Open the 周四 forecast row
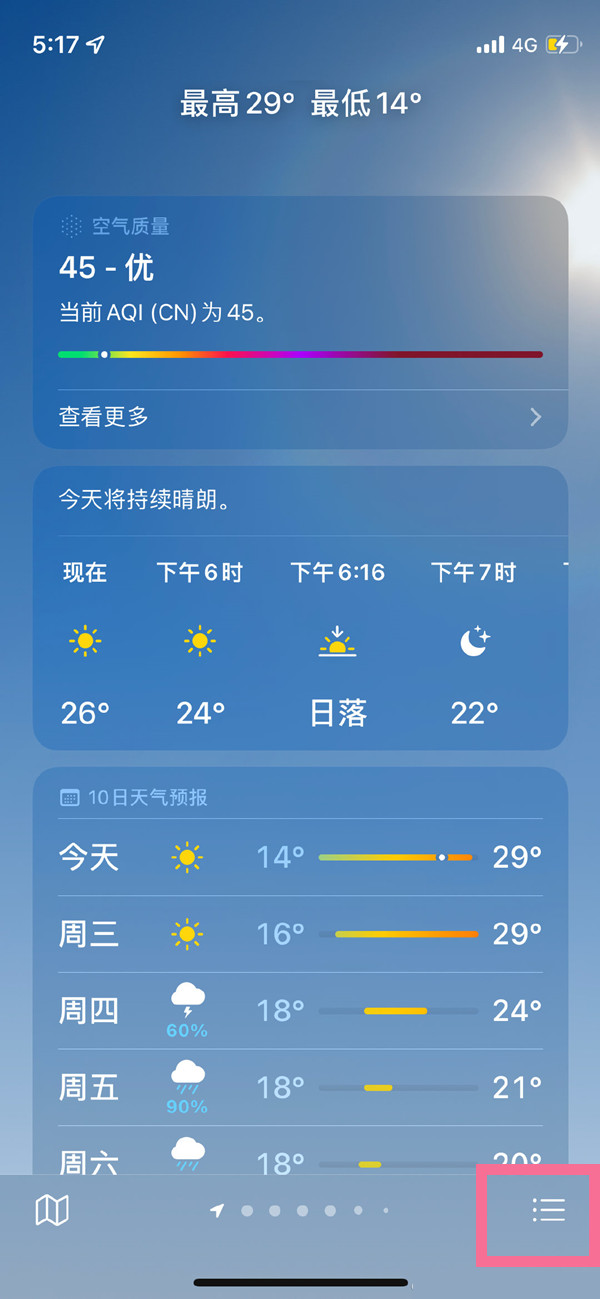 pyautogui.click(x=300, y=1011)
